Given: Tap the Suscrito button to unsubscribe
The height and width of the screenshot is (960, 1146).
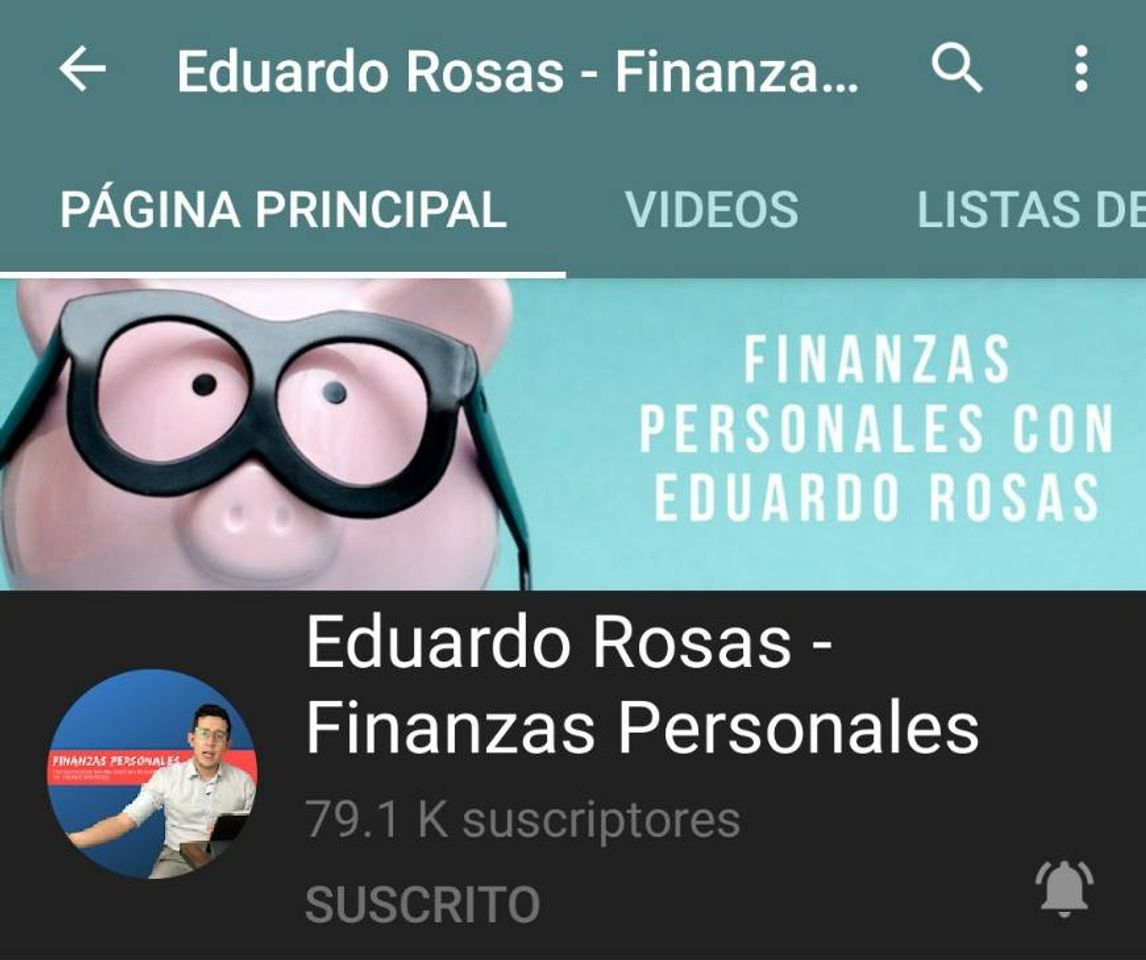Looking at the screenshot, I should click(x=423, y=905).
